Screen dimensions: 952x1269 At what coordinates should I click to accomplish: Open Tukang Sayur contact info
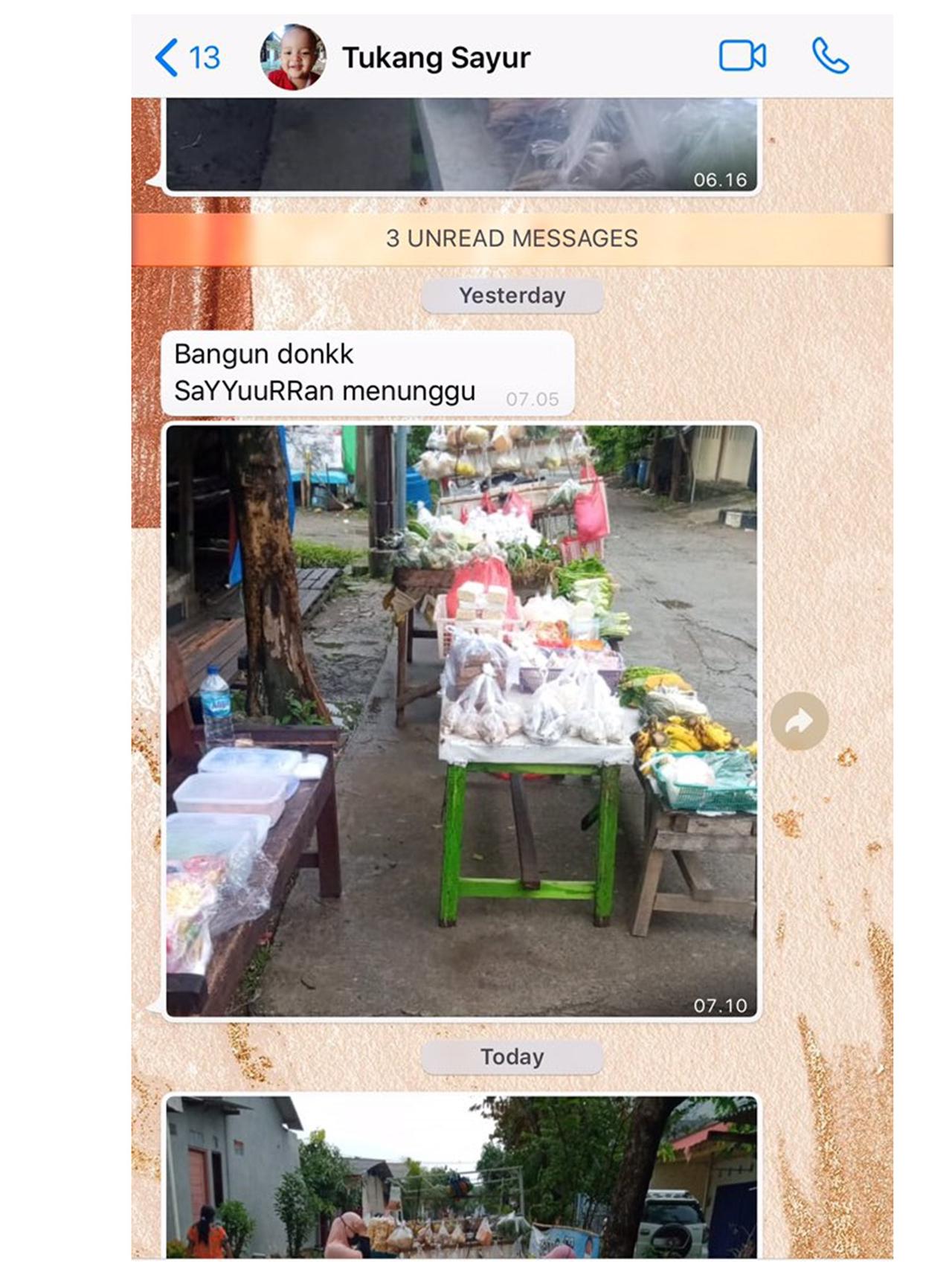[x=435, y=57]
